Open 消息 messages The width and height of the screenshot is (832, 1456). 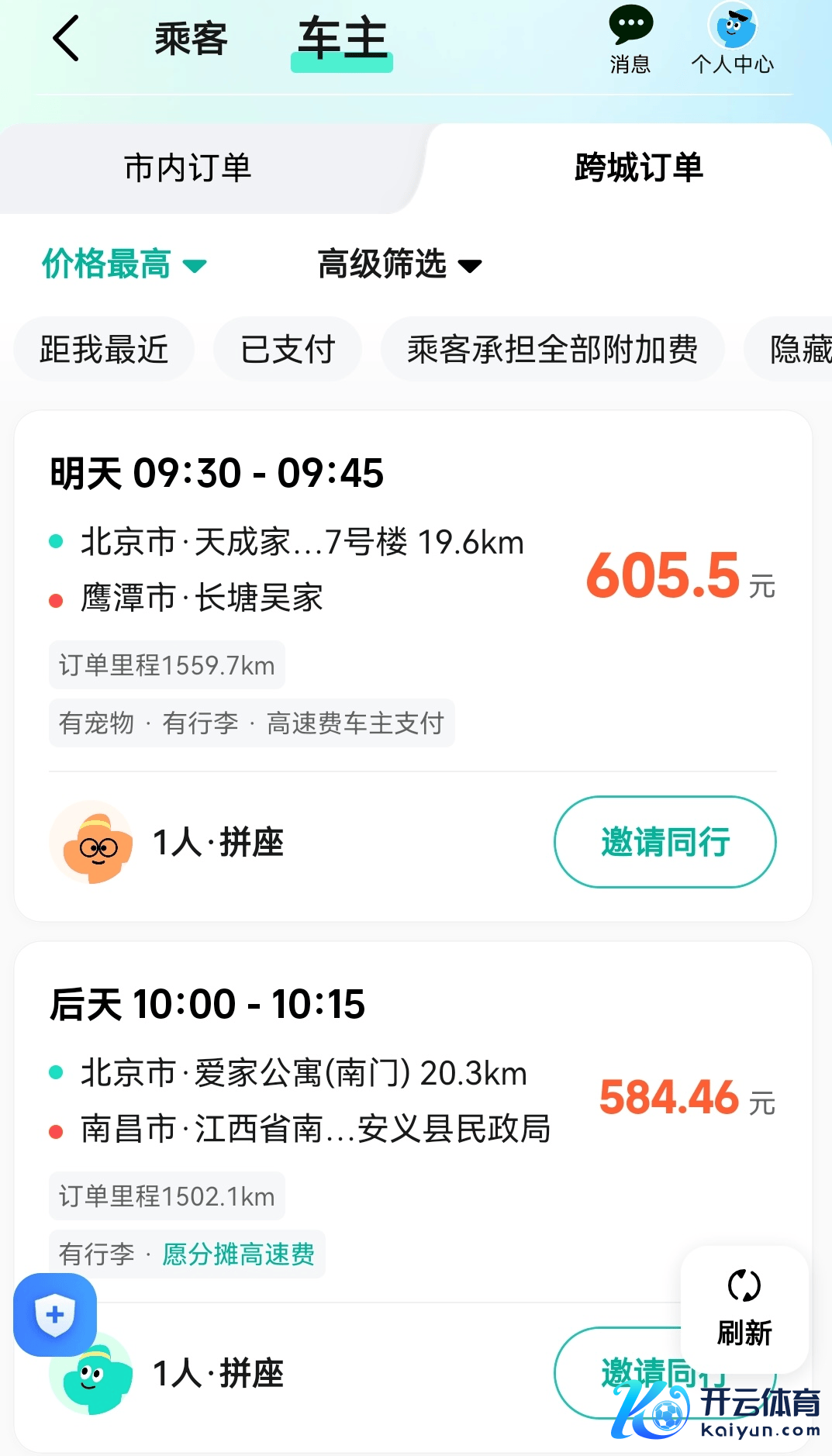pyautogui.click(x=630, y=39)
